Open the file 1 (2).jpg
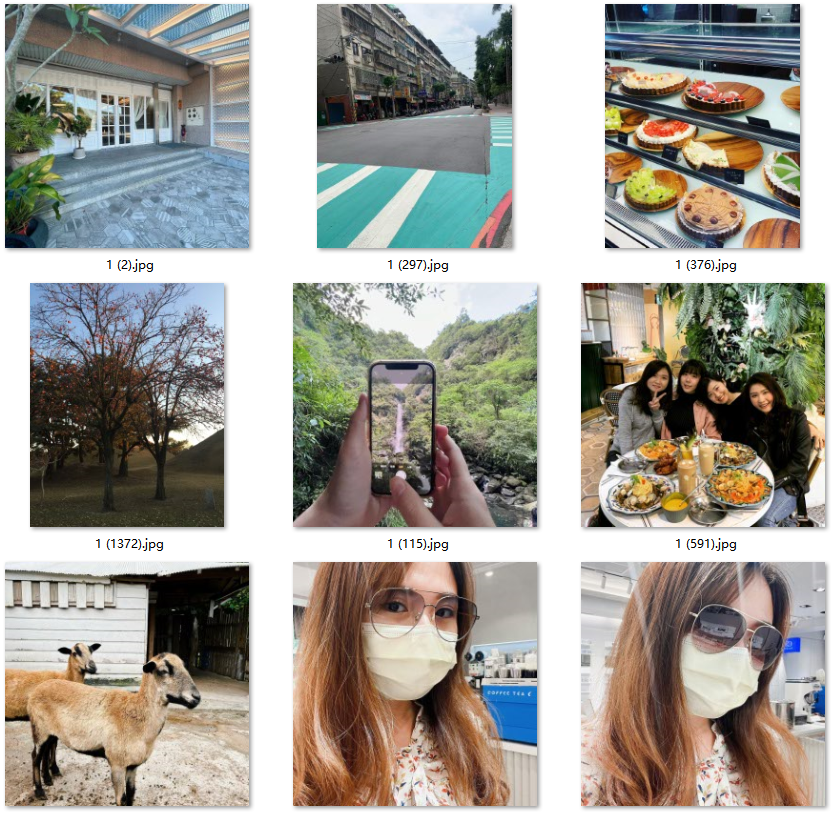Image resolution: width=839 pixels, height=813 pixels. (127, 126)
